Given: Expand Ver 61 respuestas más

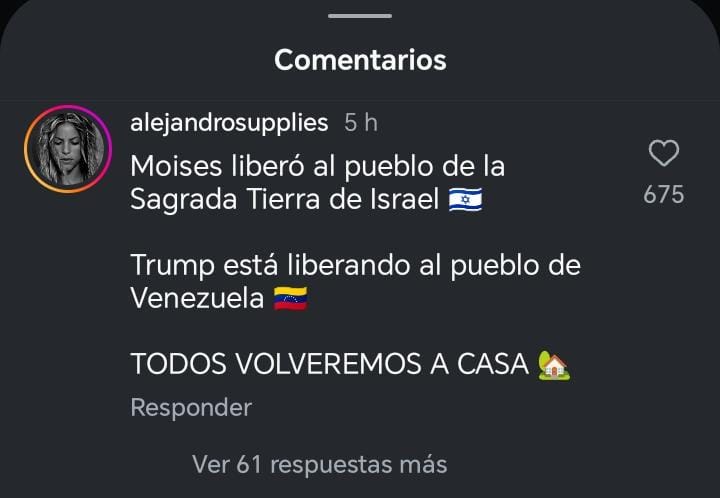Looking at the screenshot, I should coord(319,465).
